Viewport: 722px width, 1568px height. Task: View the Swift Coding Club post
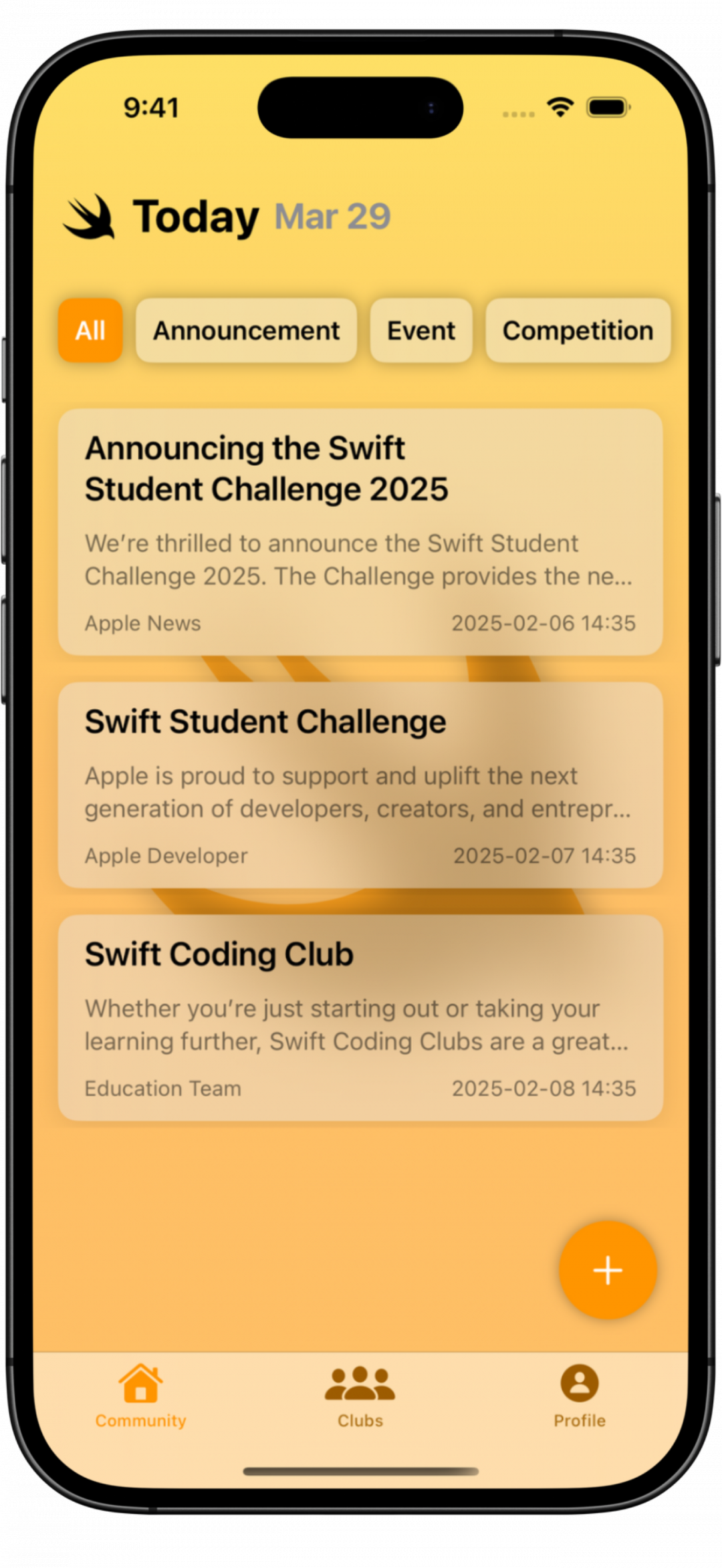pos(360,1017)
